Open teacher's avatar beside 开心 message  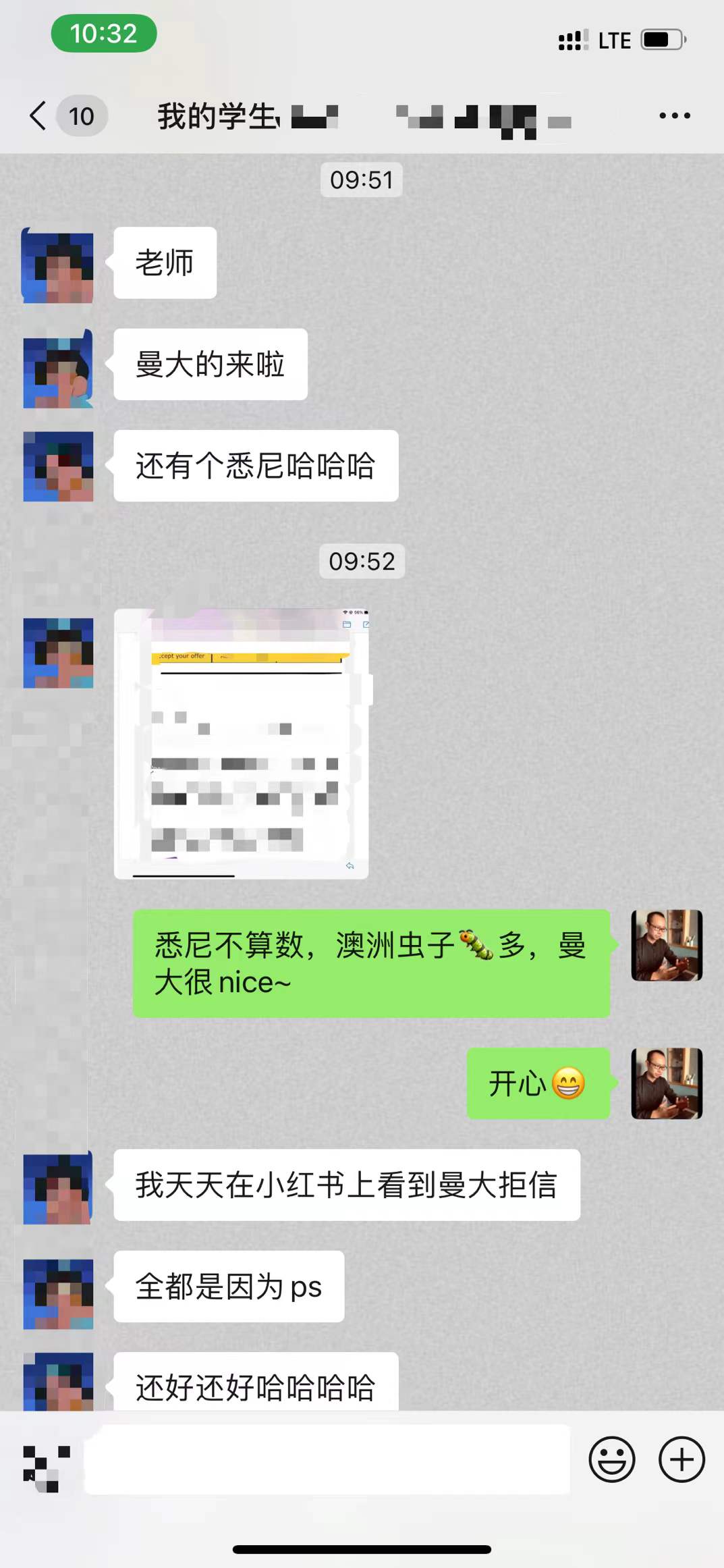tap(666, 1083)
